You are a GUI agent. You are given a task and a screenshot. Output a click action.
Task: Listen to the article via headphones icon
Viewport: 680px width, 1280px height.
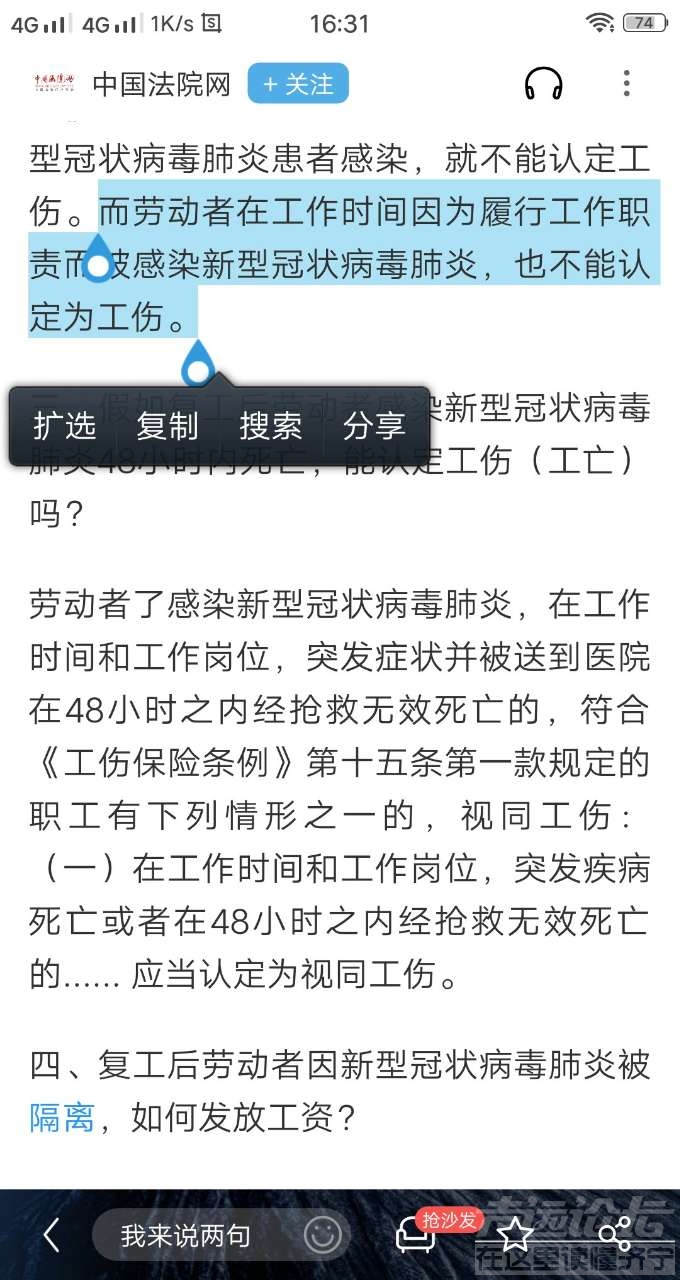[x=543, y=85]
